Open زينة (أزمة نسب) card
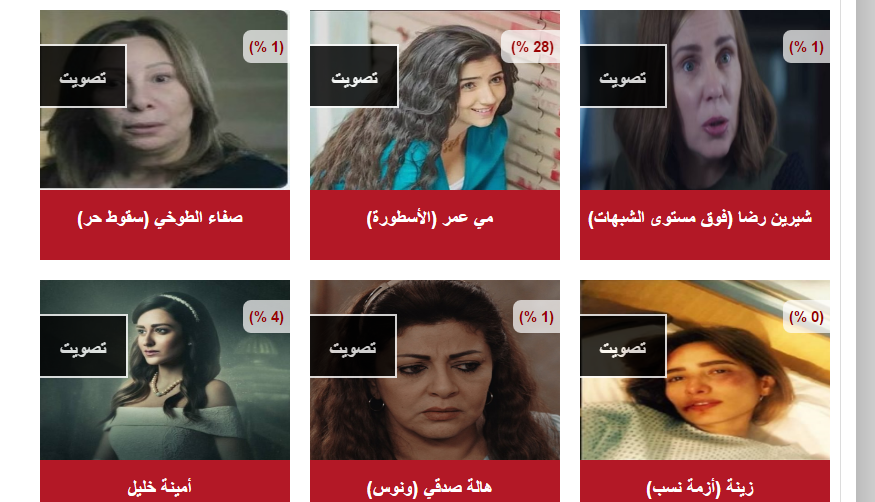875x502 pixels. pyautogui.click(x=704, y=487)
